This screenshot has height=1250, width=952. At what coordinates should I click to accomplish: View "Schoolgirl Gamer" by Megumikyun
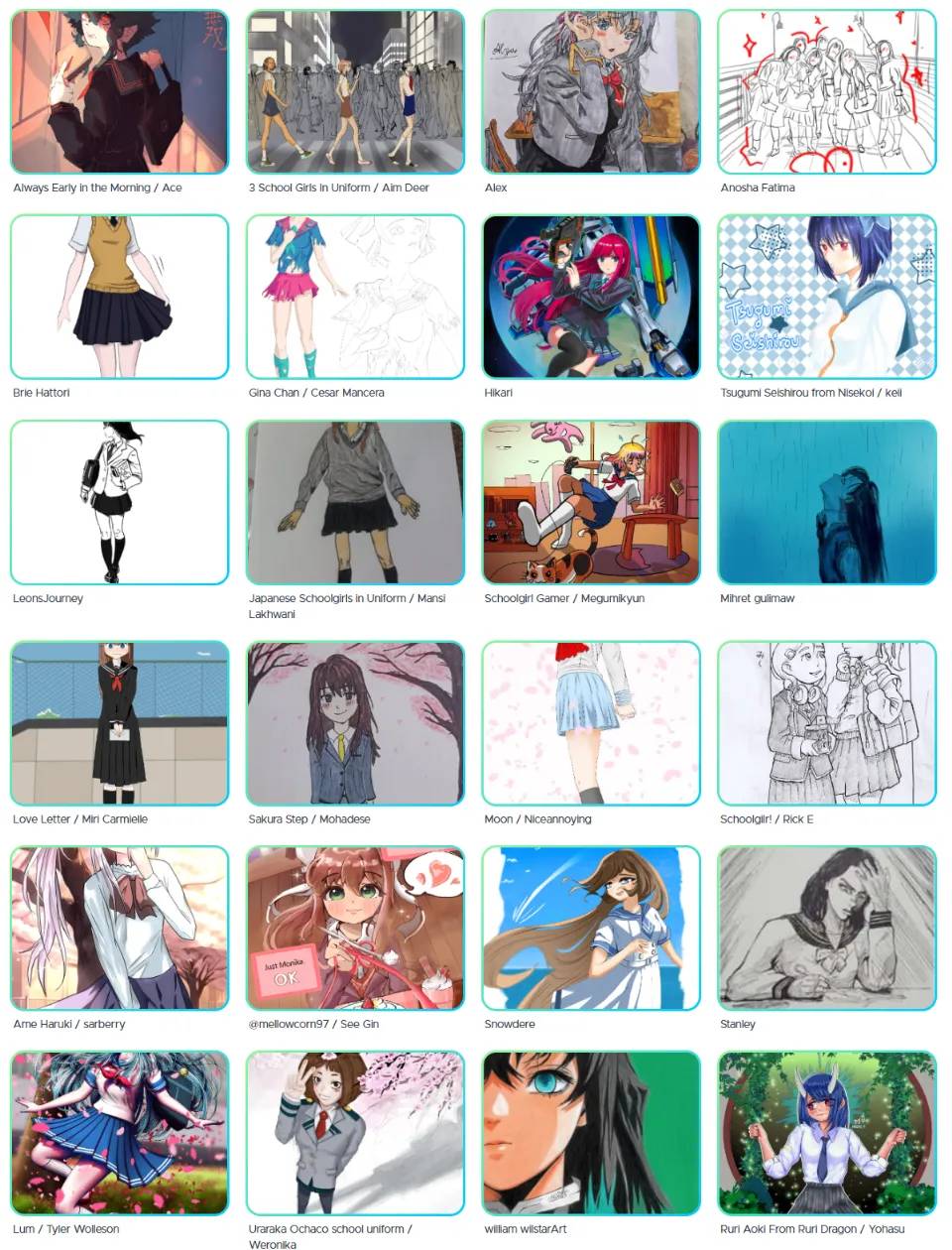(591, 503)
